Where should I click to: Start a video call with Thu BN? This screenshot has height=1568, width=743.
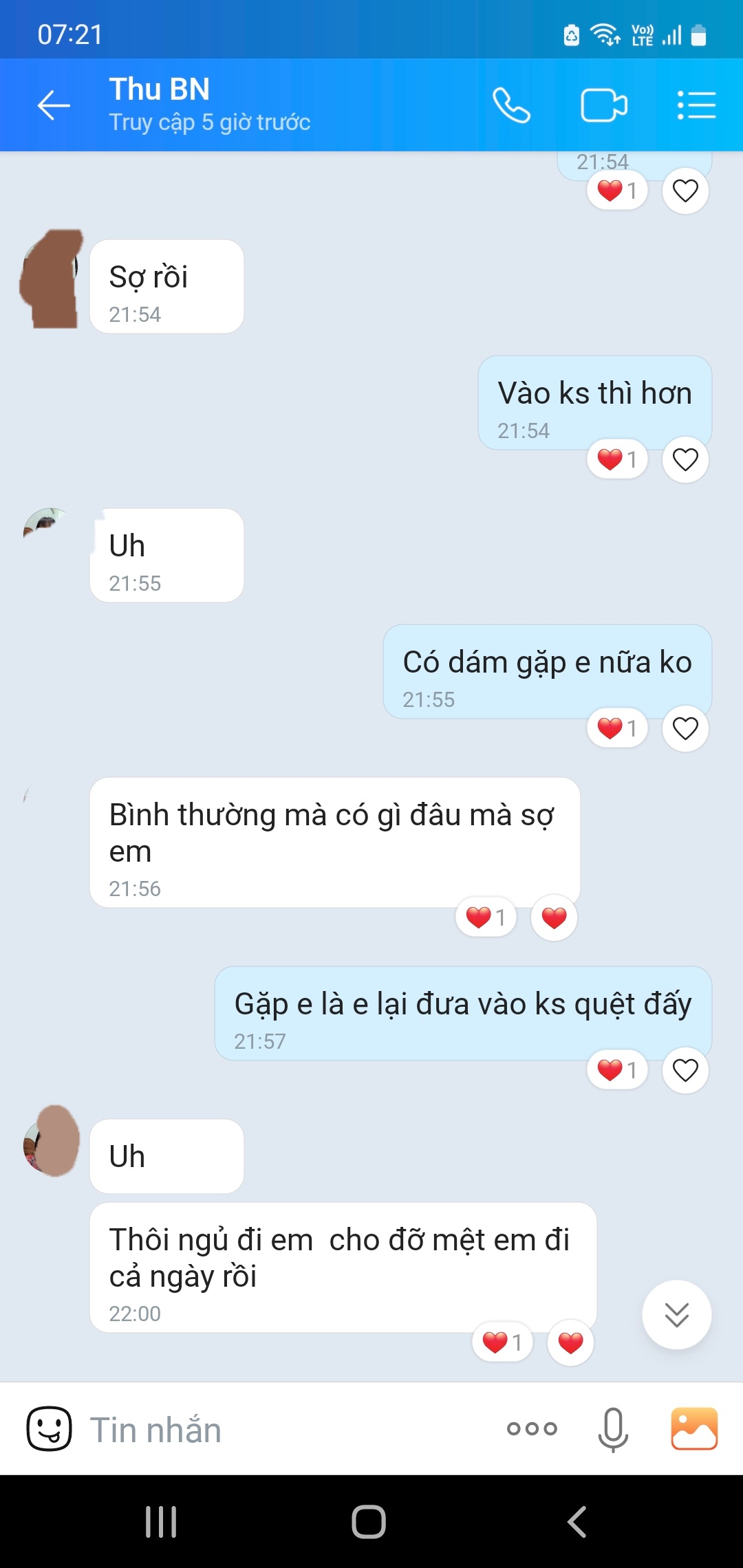[604, 105]
